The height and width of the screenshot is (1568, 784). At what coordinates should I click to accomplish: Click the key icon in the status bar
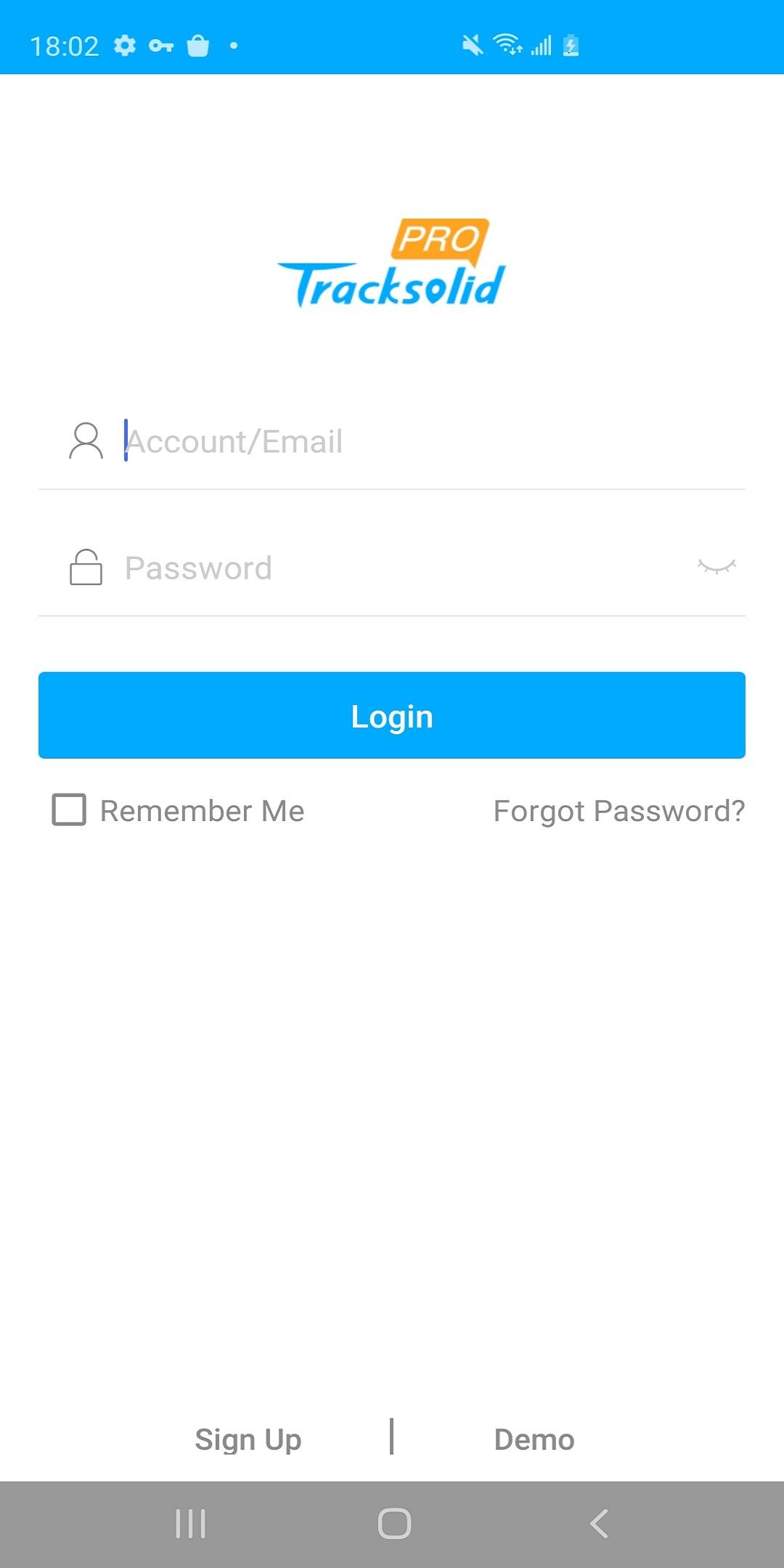coord(161,45)
